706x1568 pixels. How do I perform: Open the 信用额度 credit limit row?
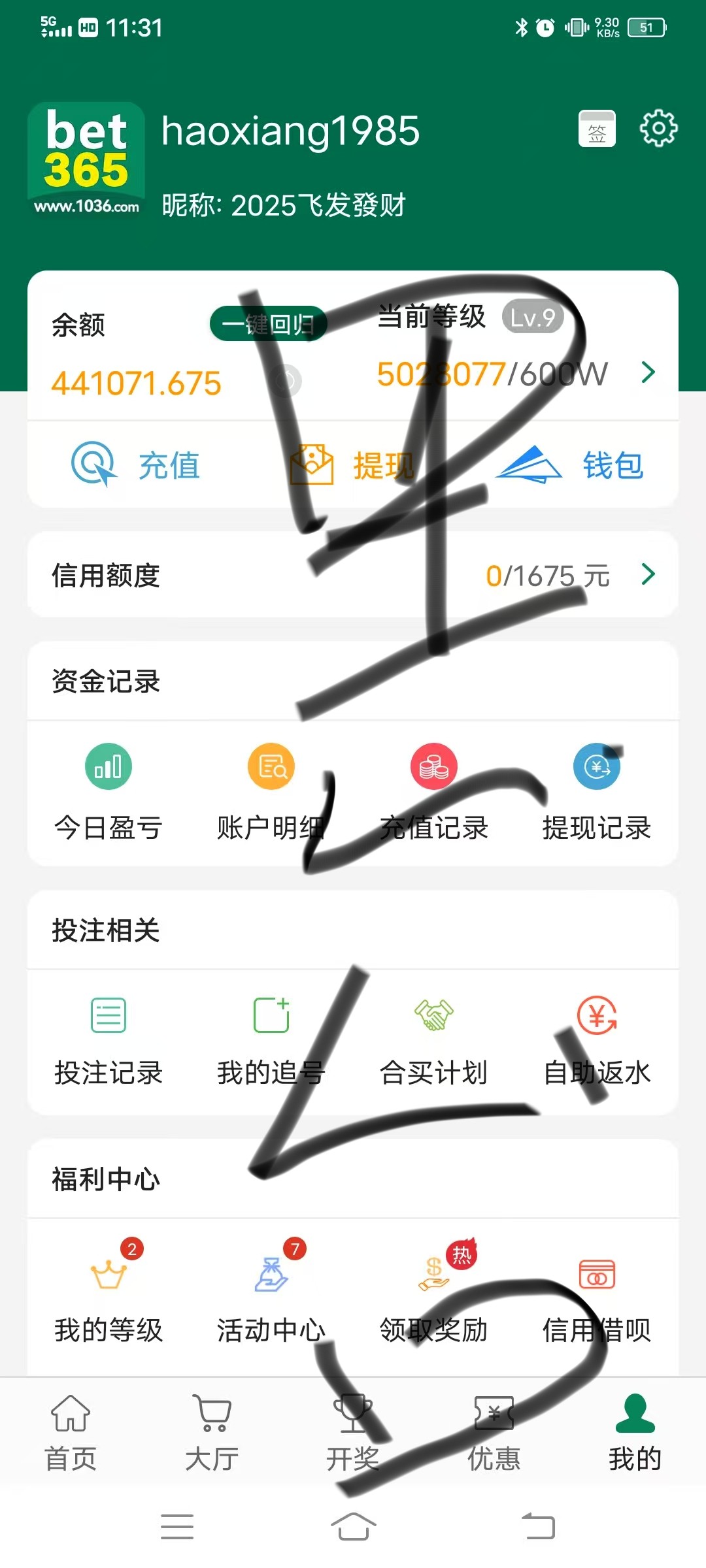(353, 575)
